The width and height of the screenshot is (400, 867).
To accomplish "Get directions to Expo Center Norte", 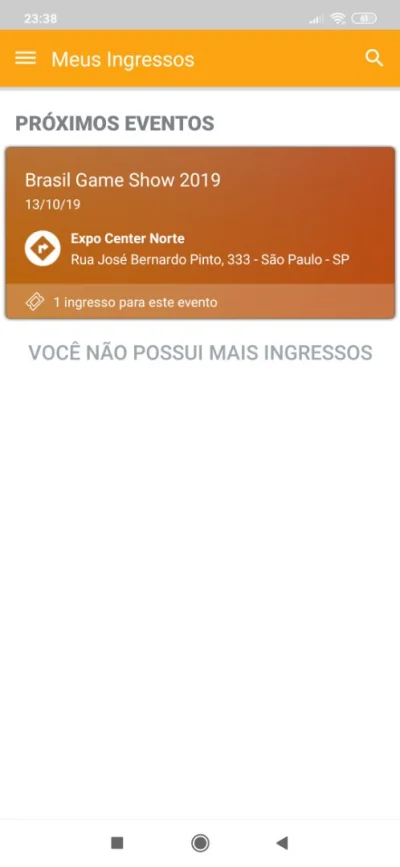I will [43, 249].
